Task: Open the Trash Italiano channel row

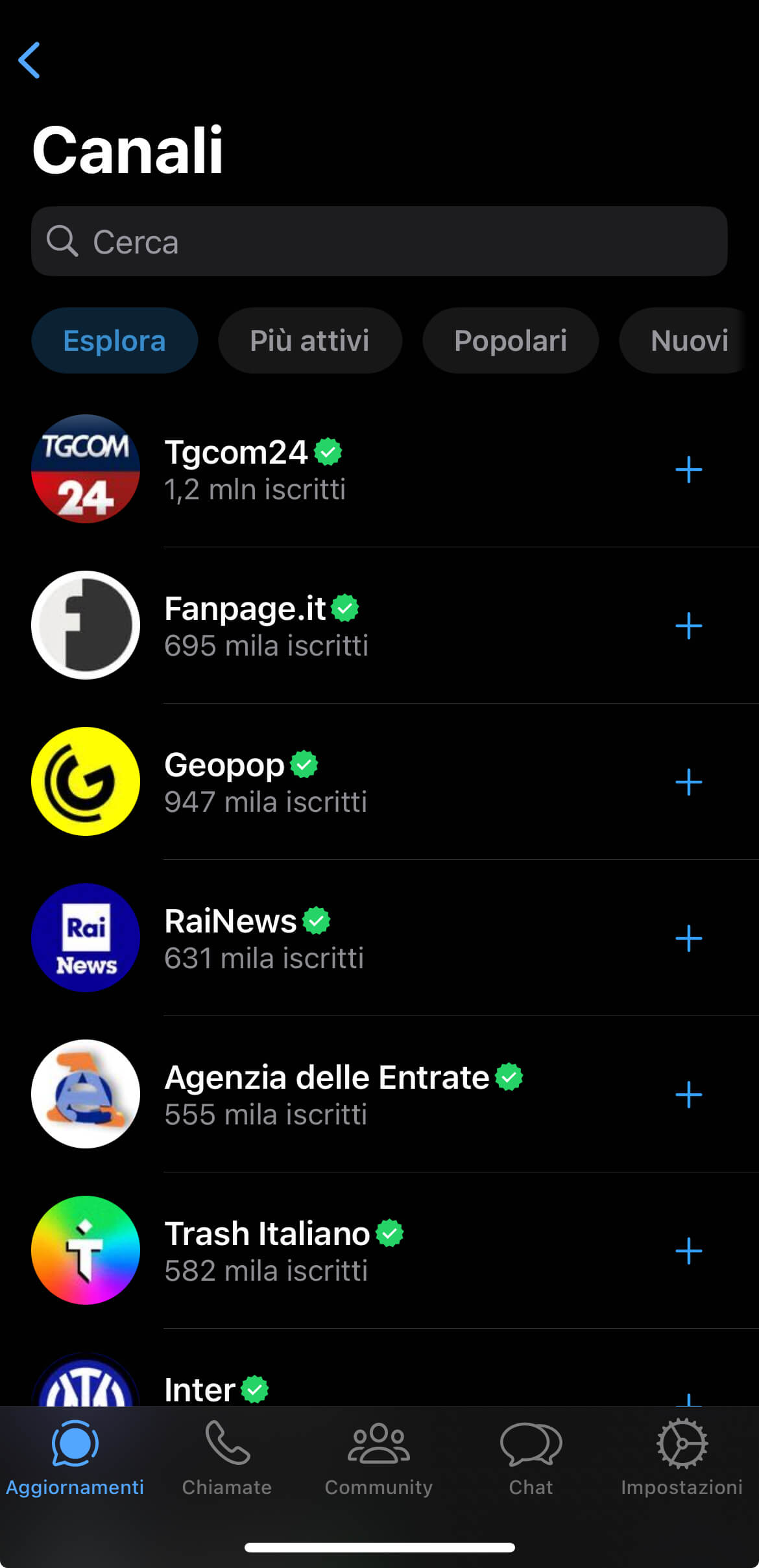Action: pyautogui.click(x=379, y=1251)
